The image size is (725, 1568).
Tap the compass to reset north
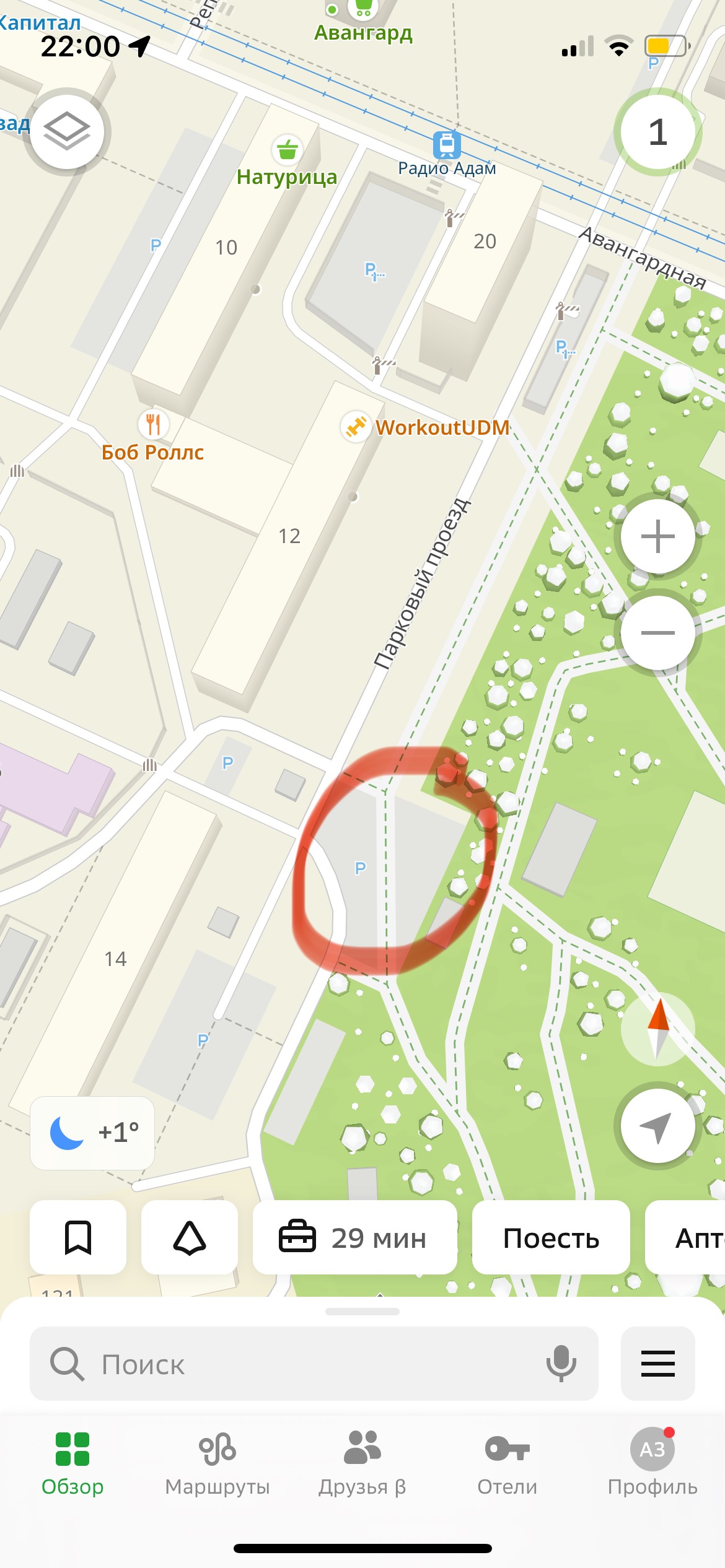click(657, 1029)
